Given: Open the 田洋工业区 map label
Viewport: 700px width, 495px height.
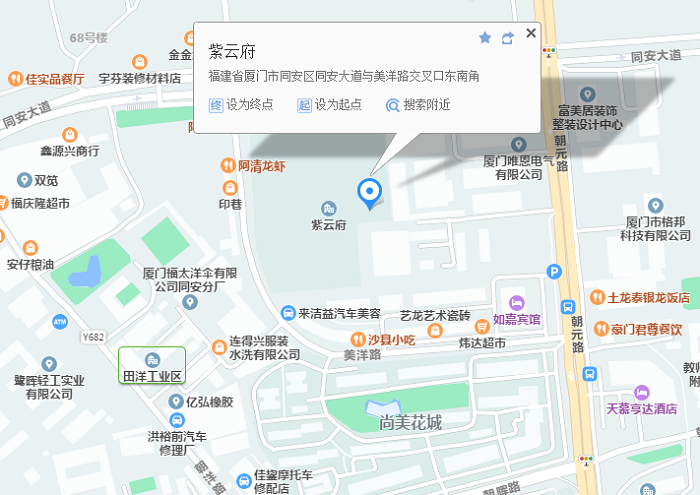Looking at the screenshot, I should pyautogui.click(x=152, y=368).
